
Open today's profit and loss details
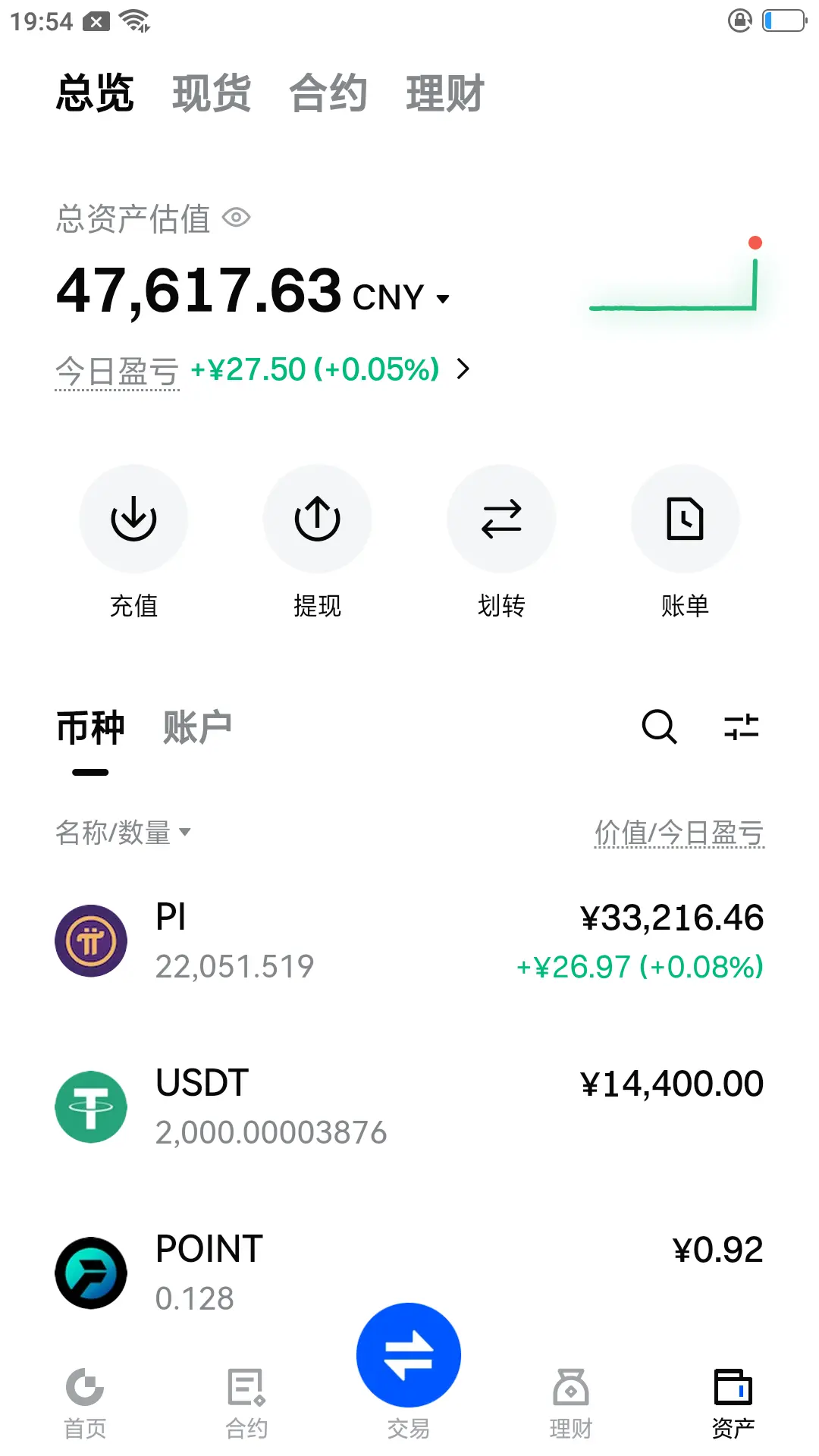point(262,370)
